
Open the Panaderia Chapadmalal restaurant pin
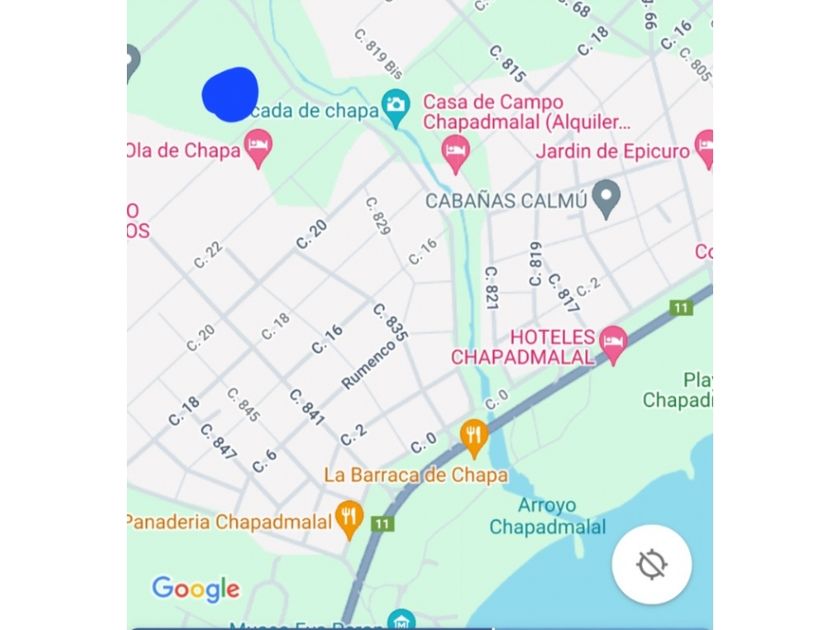coord(348,519)
